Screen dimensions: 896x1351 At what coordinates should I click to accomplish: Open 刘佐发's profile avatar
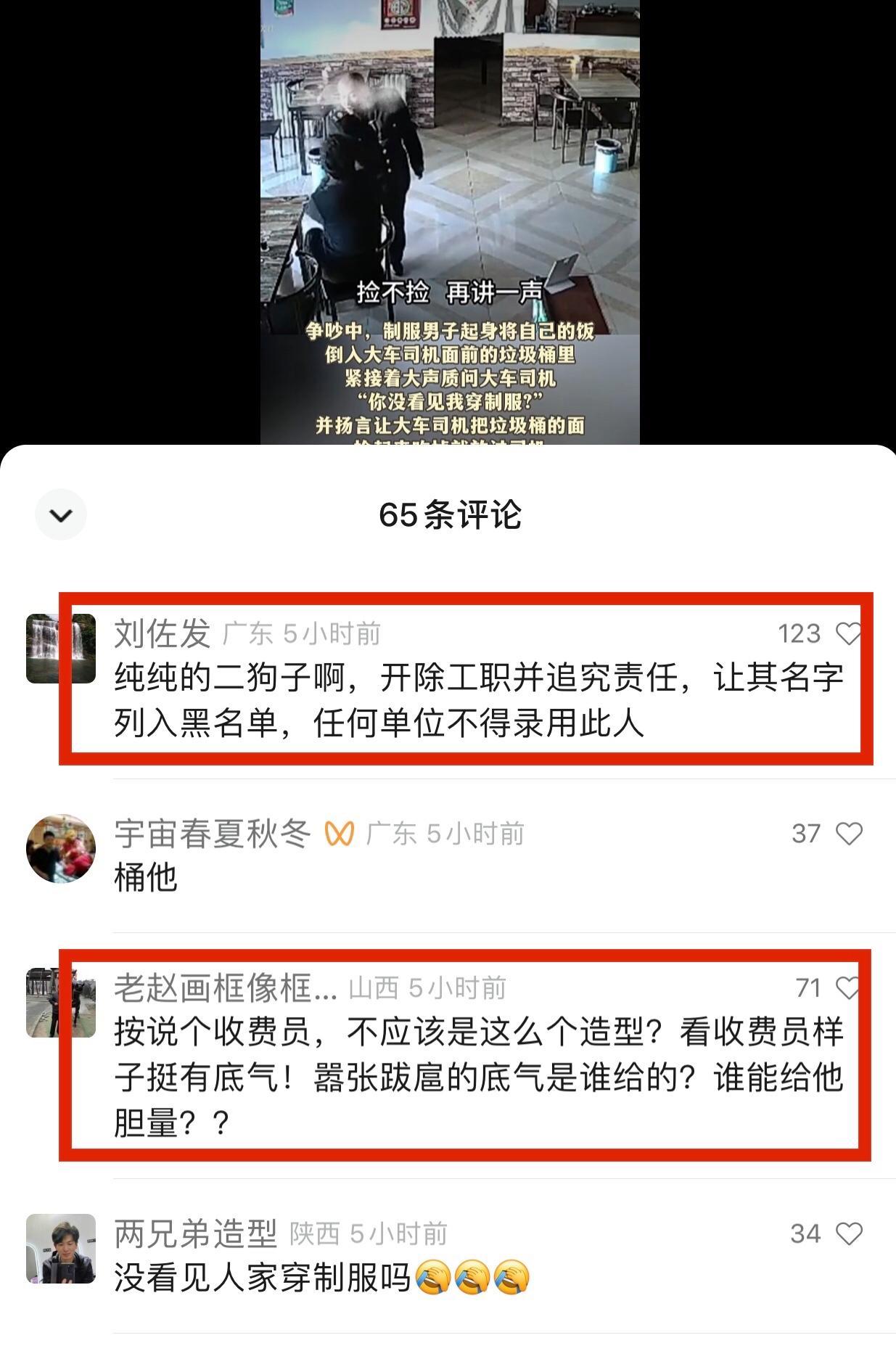61,649
